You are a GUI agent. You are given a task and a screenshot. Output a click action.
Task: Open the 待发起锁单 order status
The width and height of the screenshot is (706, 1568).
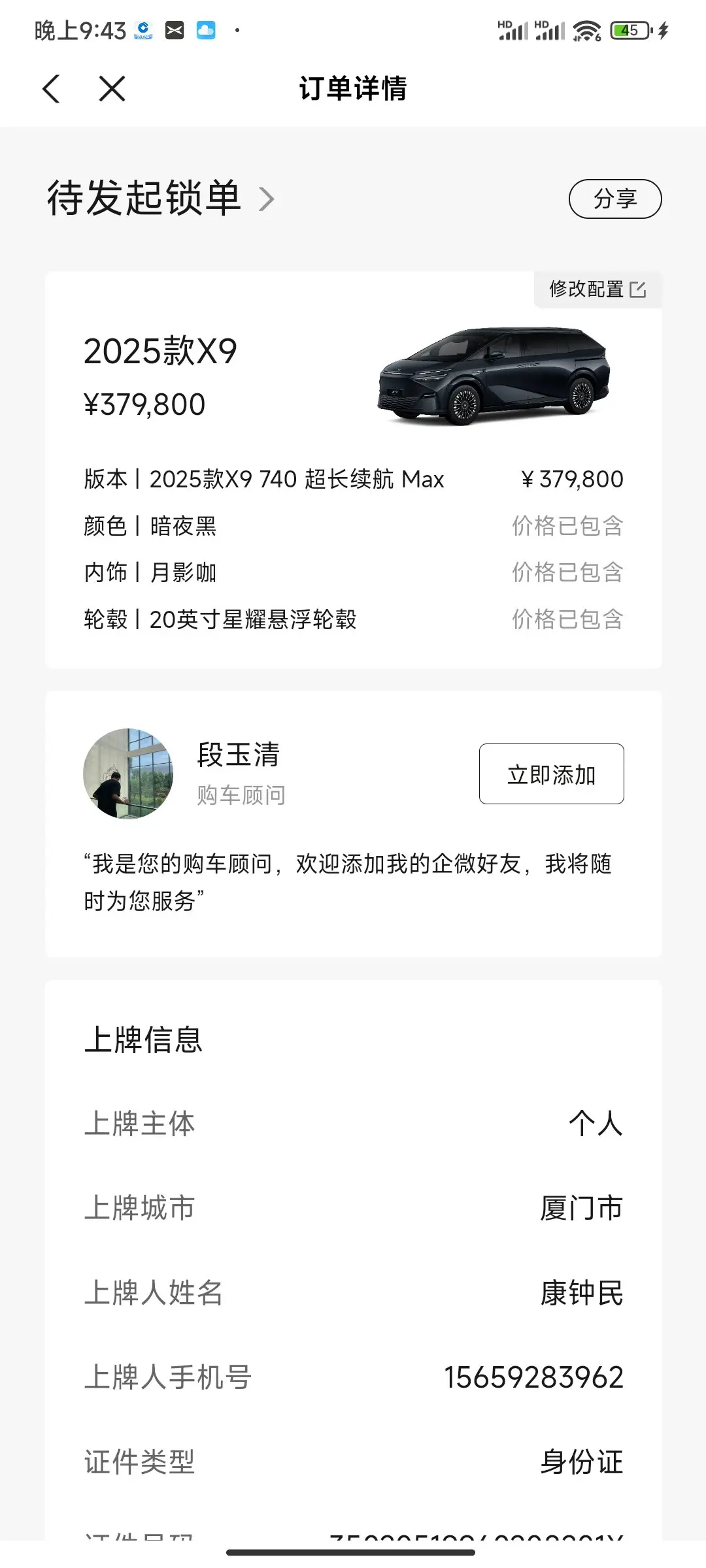coord(160,199)
